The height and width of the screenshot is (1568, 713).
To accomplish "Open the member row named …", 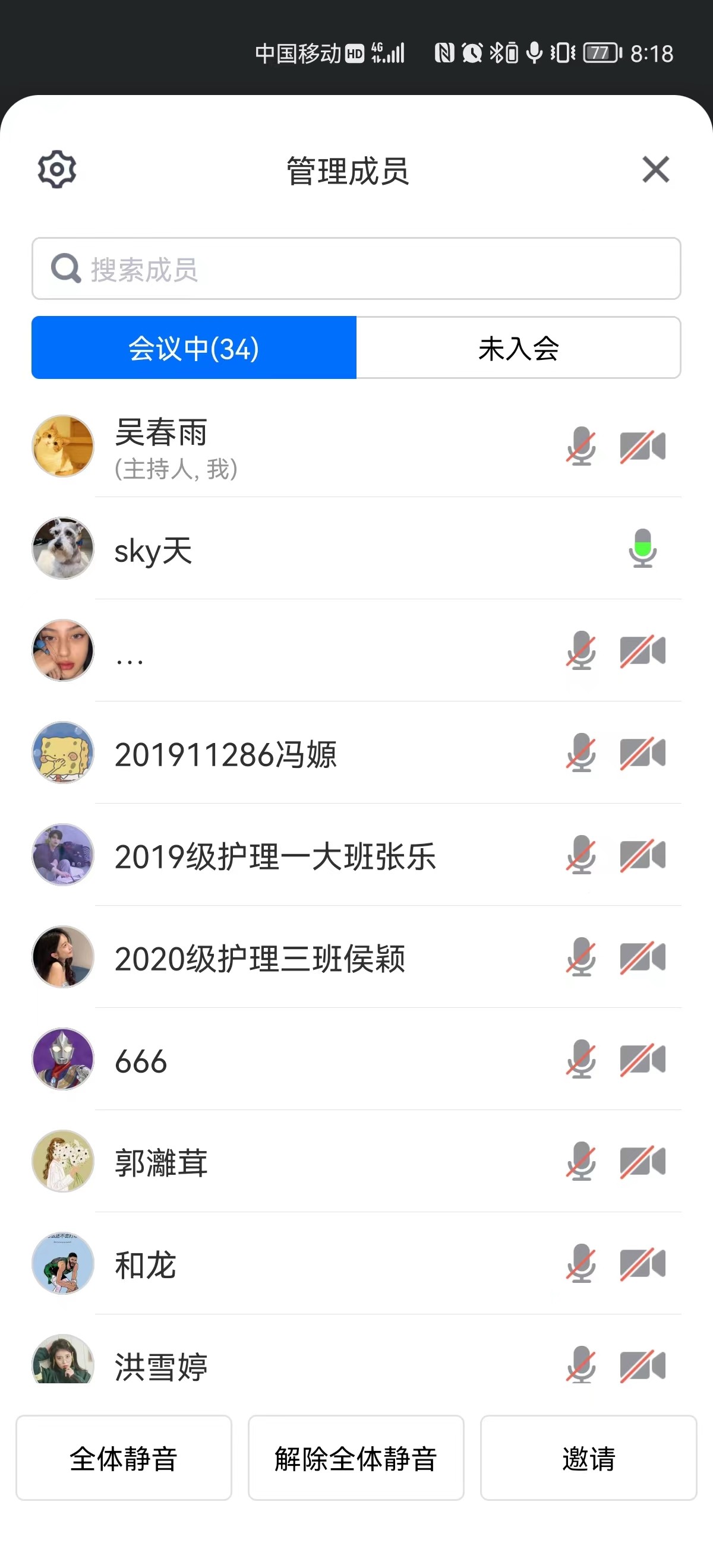I will point(304,651).
